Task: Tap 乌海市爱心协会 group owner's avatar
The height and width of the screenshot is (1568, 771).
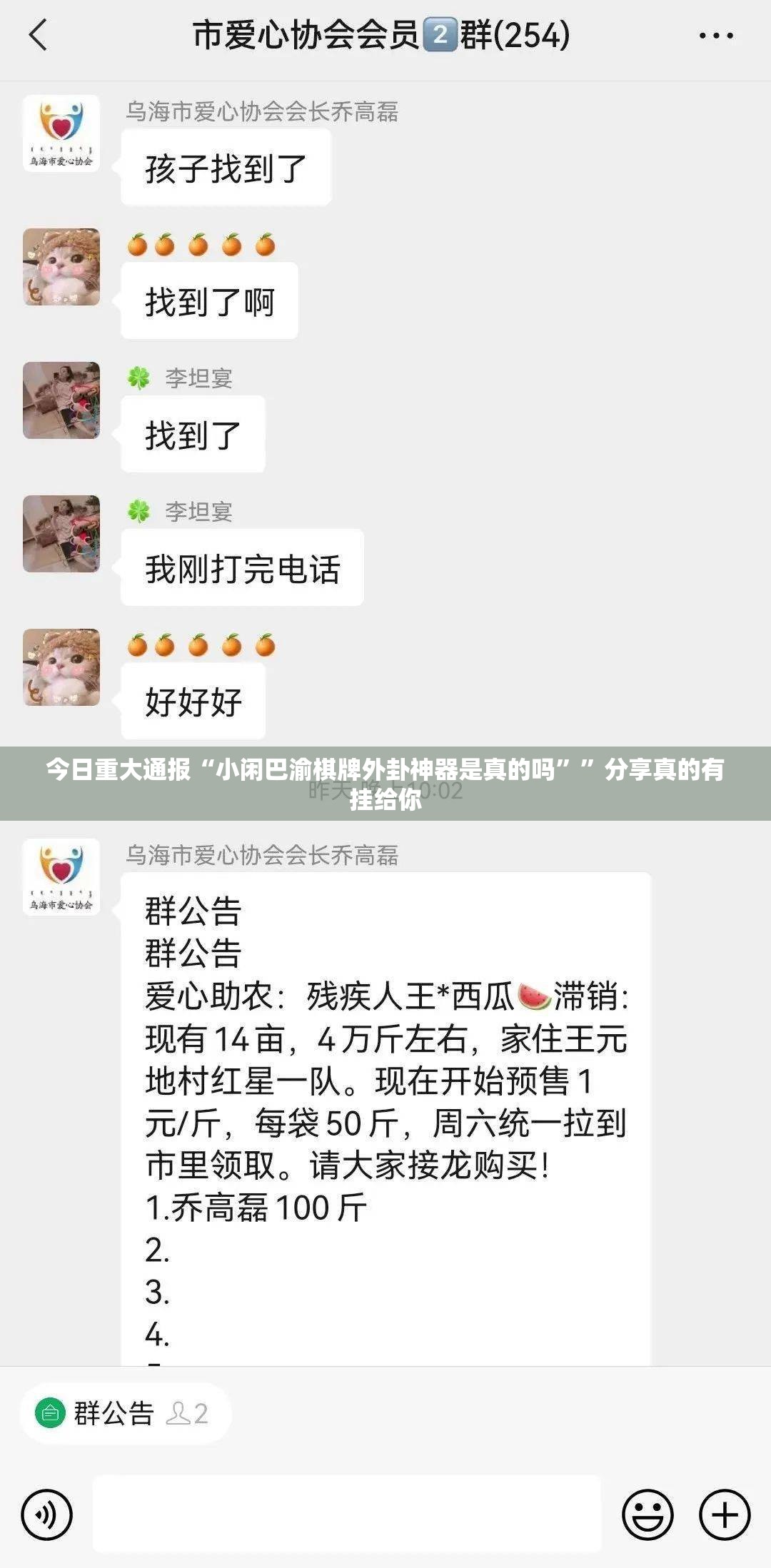Action: pos(61,132)
